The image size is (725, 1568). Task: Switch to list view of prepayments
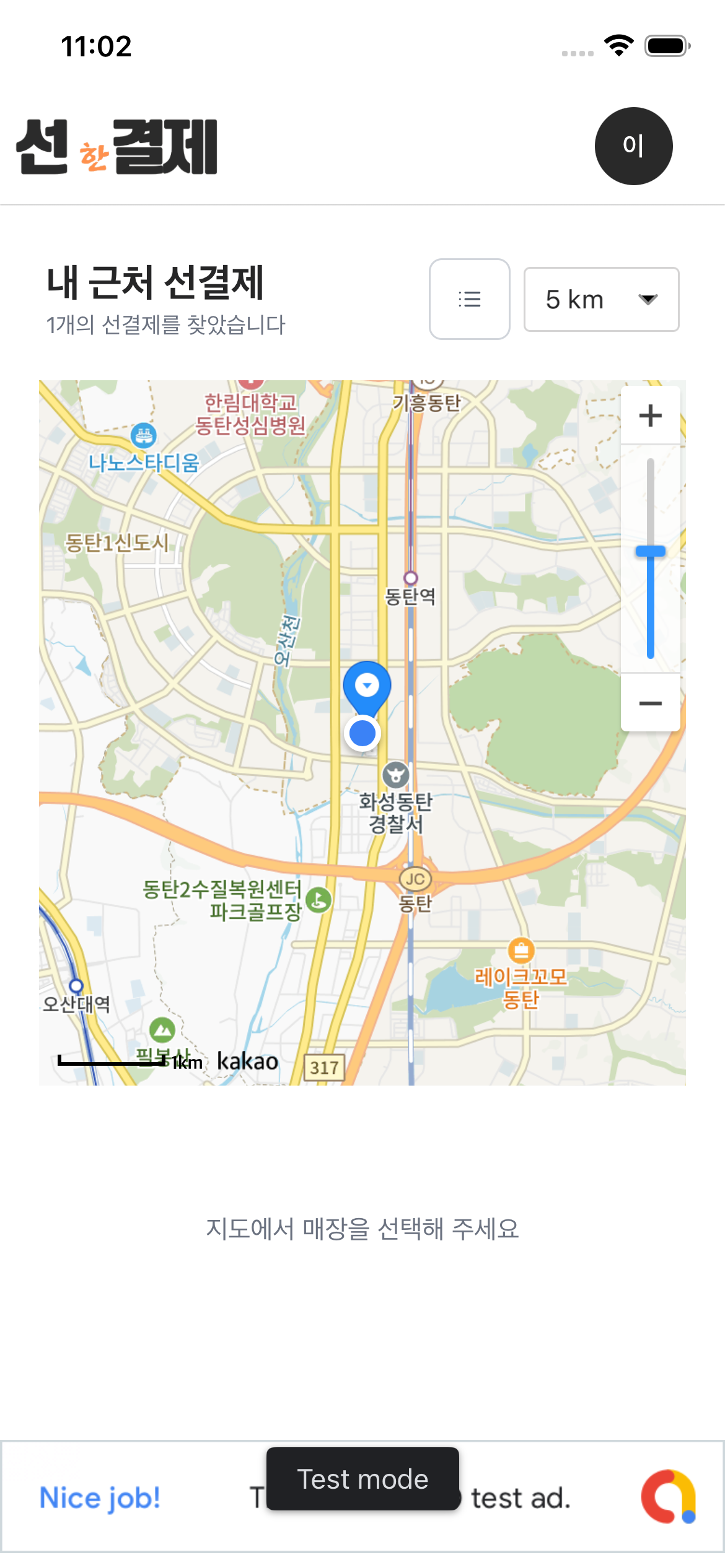[x=470, y=299]
